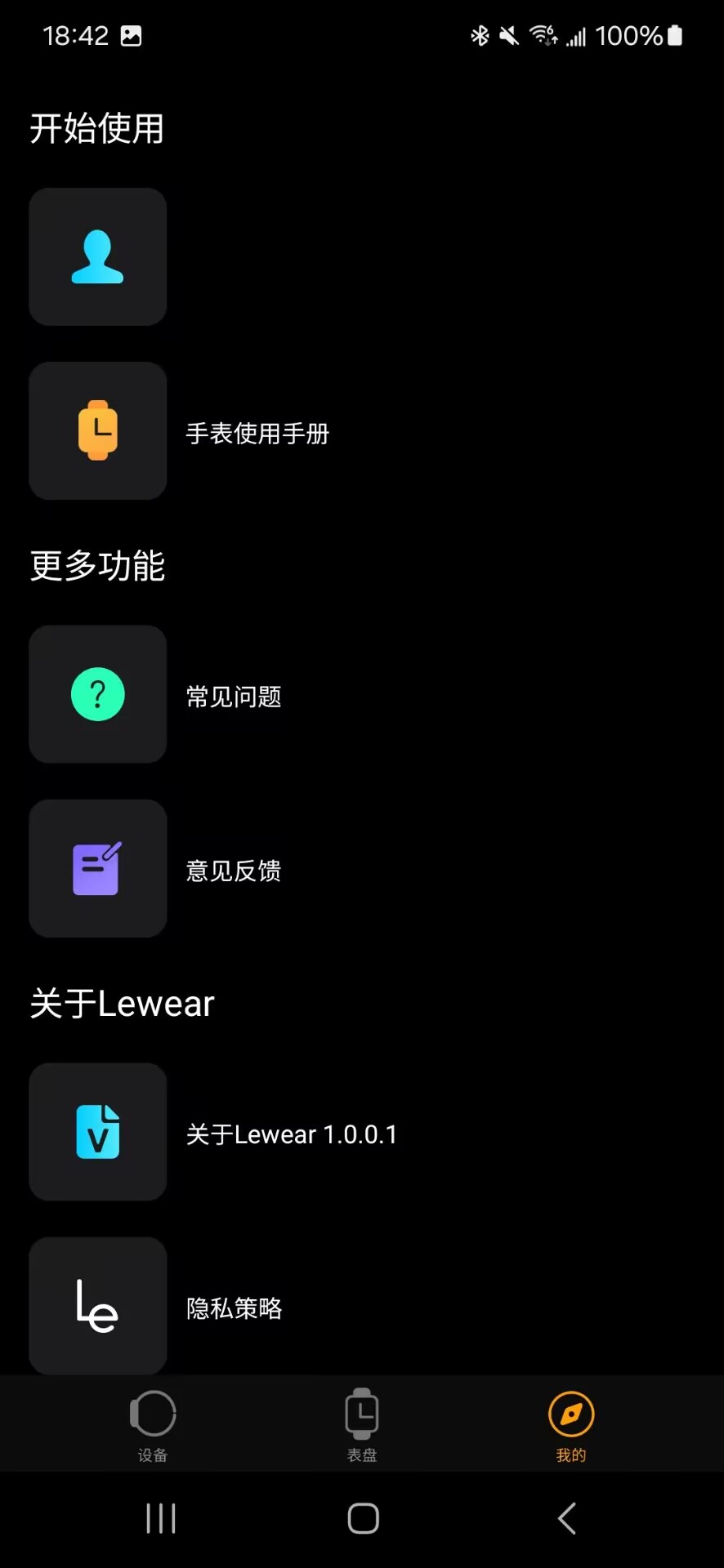Switch to the 表盘 tab
Image resolution: width=724 pixels, height=1568 pixels.
click(362, 1425)
